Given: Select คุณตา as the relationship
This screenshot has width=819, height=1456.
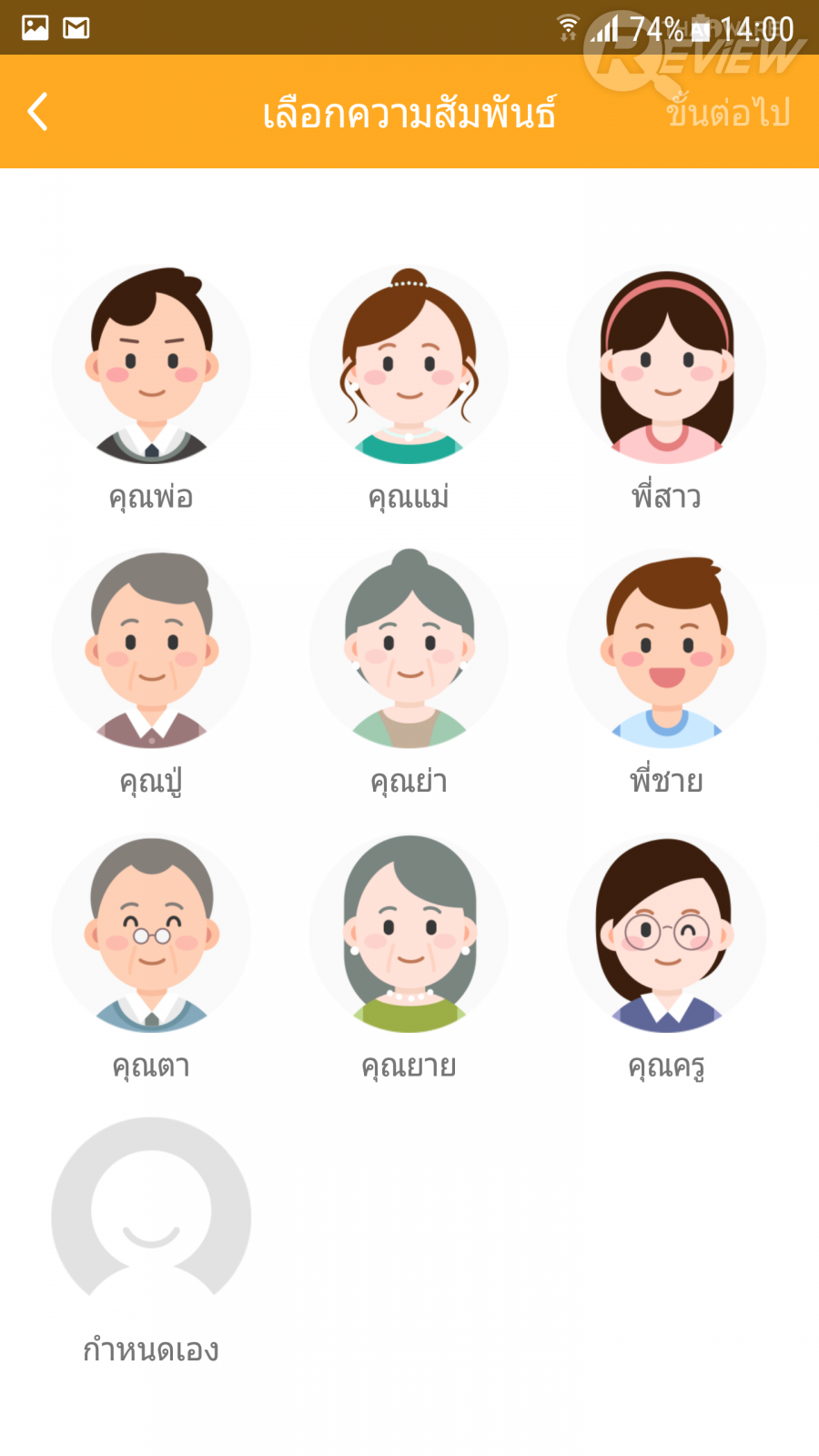Looking at the screenshot, I should (x=151, y=933).
